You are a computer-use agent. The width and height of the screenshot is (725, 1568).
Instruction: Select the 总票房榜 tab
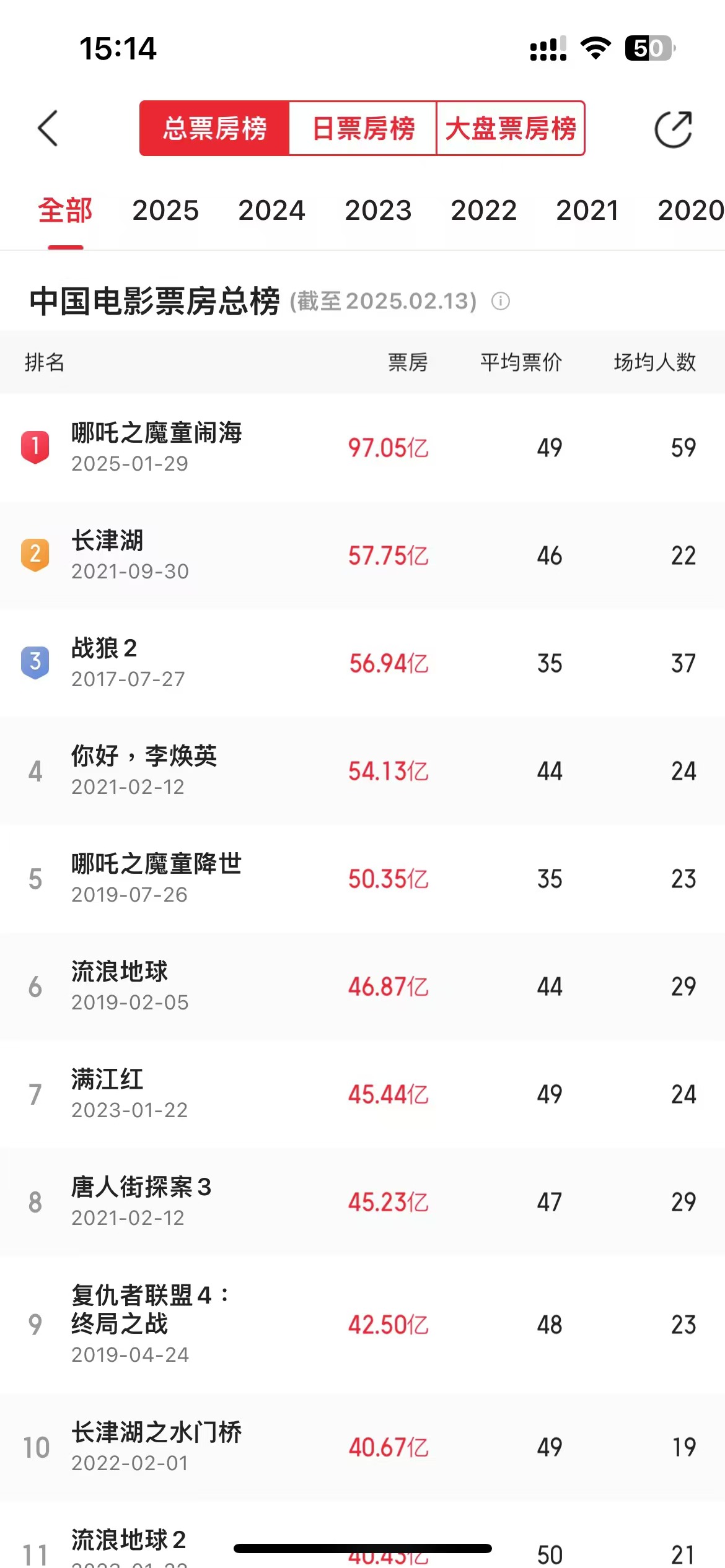(x=214, y=128)
